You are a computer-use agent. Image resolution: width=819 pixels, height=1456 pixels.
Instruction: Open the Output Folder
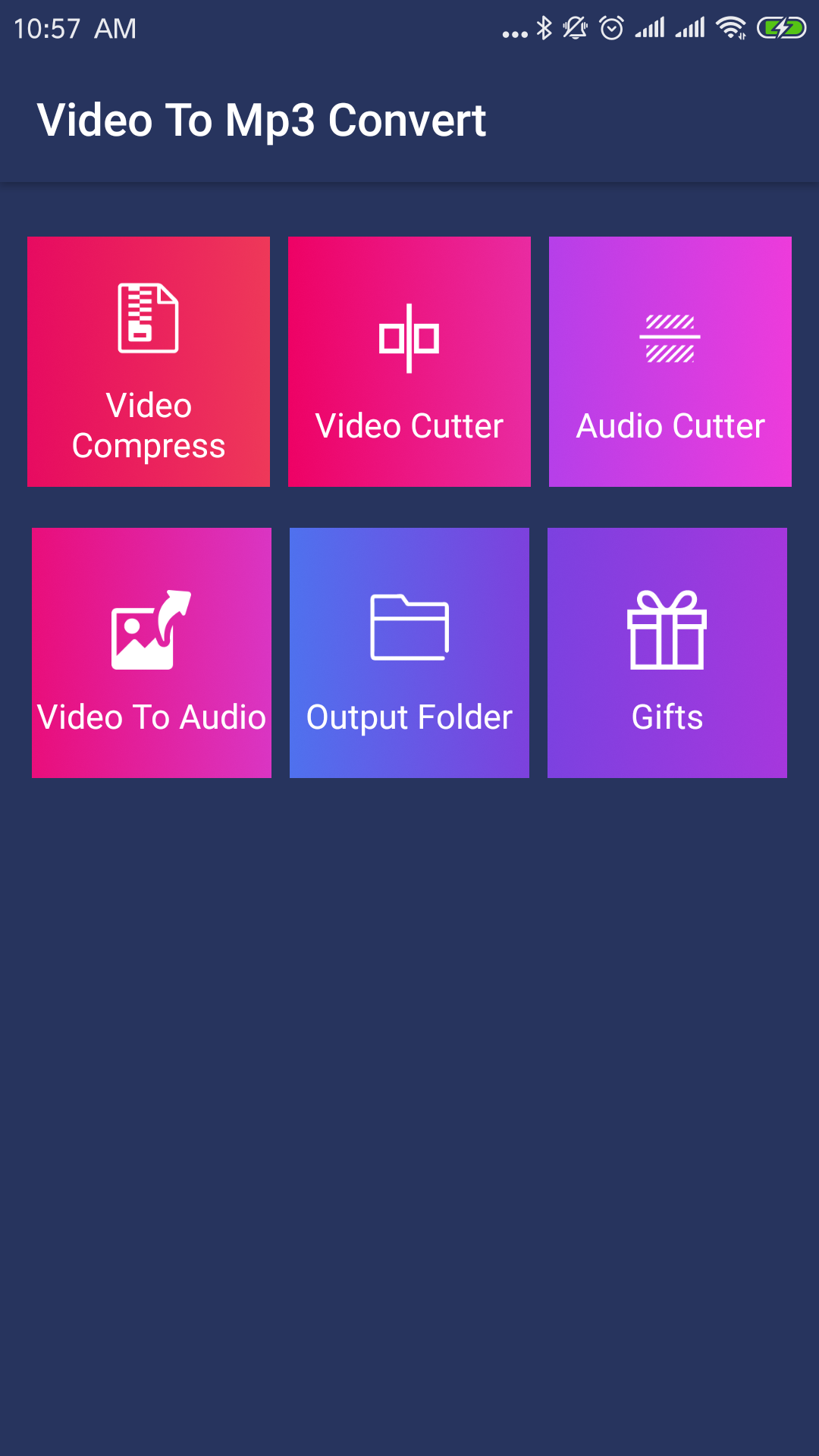click(x=409, y=653)
